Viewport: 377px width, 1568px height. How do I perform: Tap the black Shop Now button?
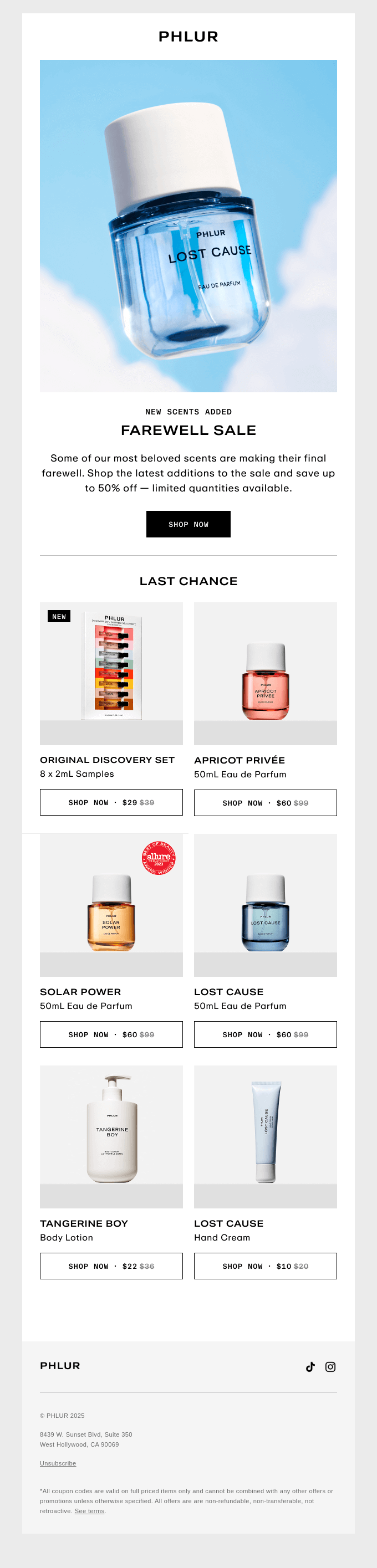point(188,524)
